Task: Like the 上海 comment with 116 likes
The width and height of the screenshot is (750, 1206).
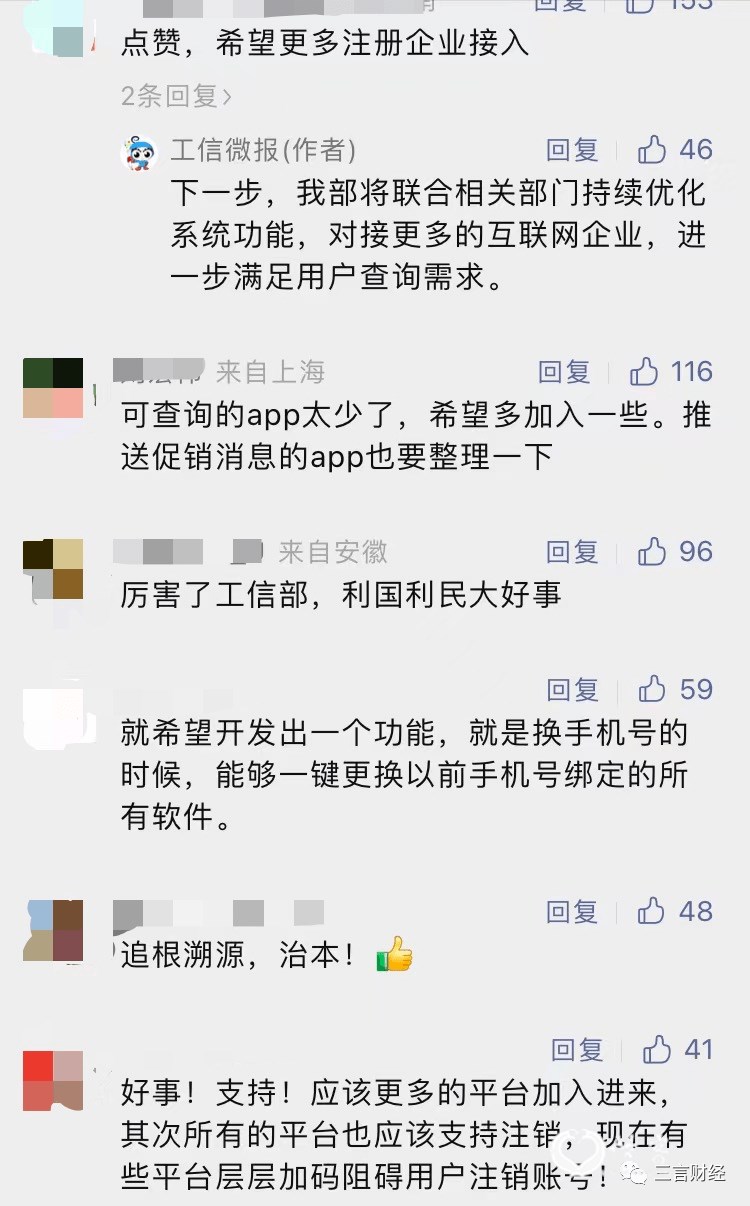Action: (x=671, y=372)
